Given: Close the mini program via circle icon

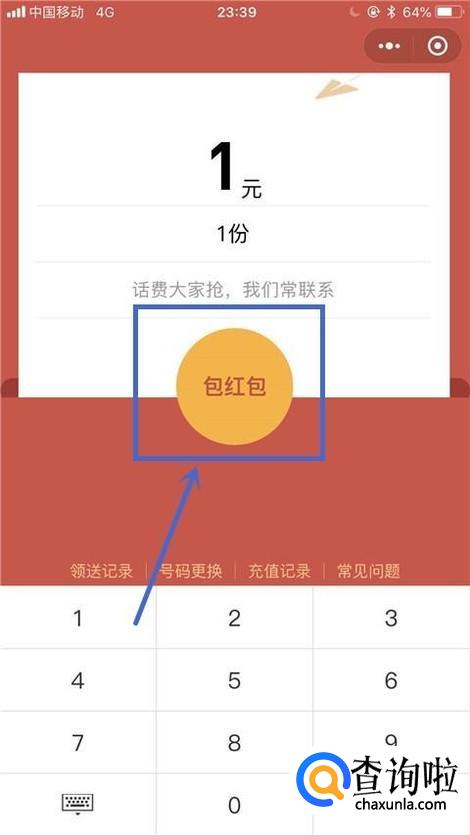Looking at the screenshot, I should [438, 46].
